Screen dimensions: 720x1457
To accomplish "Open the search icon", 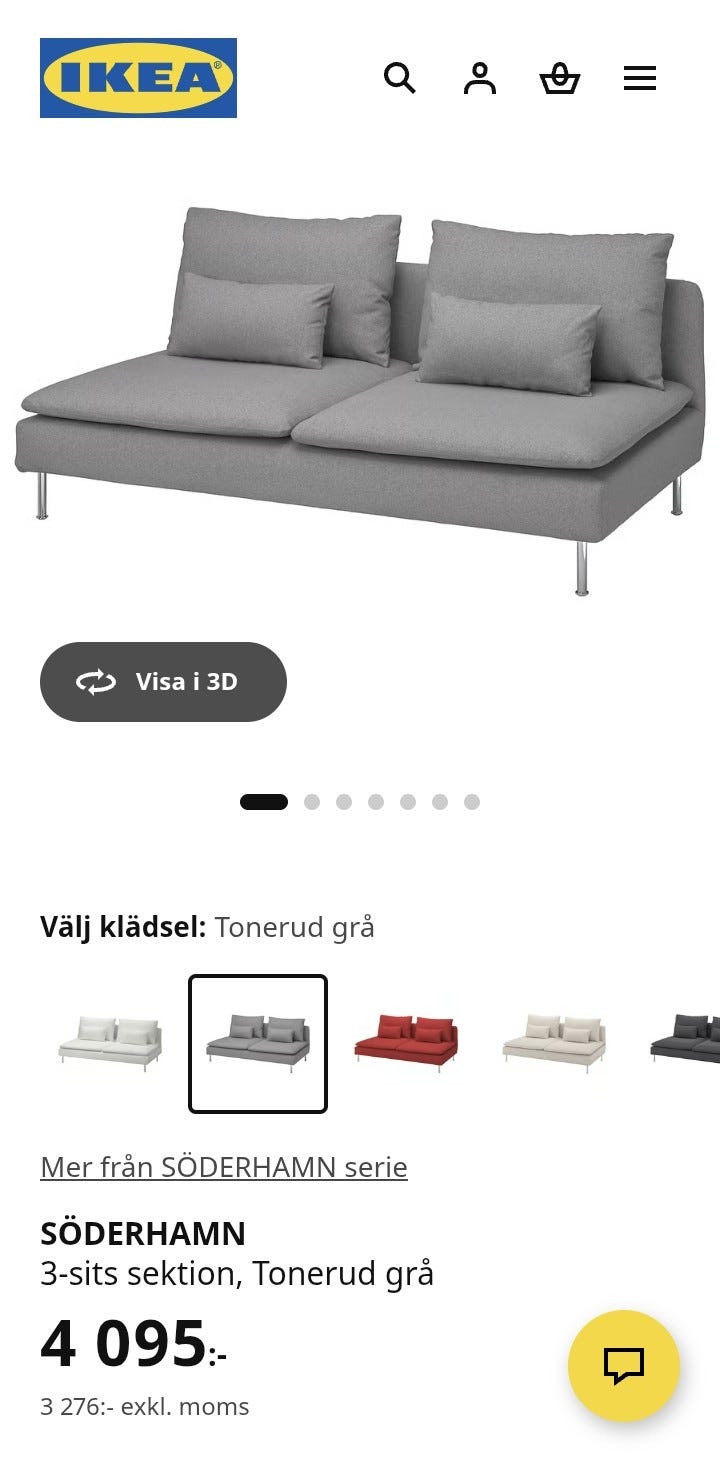I will tap(399, 77).
